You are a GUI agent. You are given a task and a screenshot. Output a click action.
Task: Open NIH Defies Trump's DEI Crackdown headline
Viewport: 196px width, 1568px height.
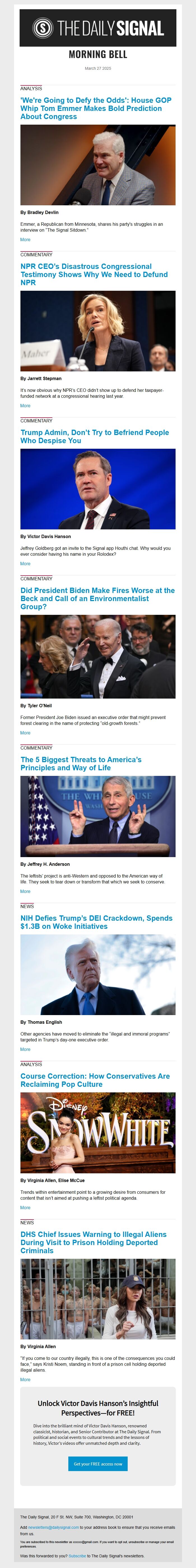coord(96,922)
